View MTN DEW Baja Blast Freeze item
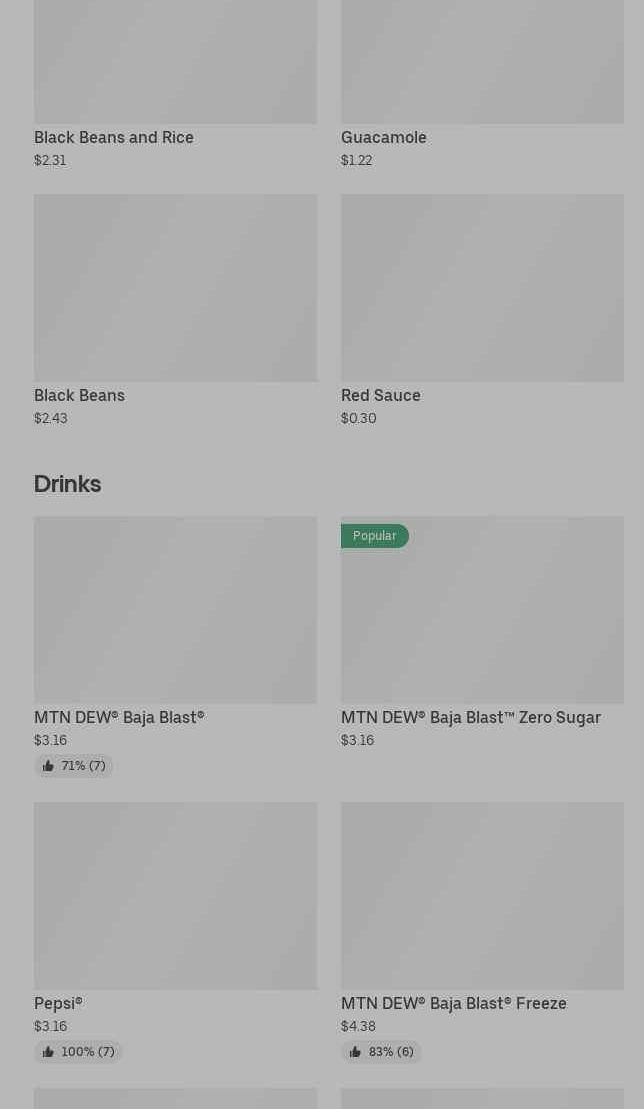644x1109 pixels. coord(482,932)
